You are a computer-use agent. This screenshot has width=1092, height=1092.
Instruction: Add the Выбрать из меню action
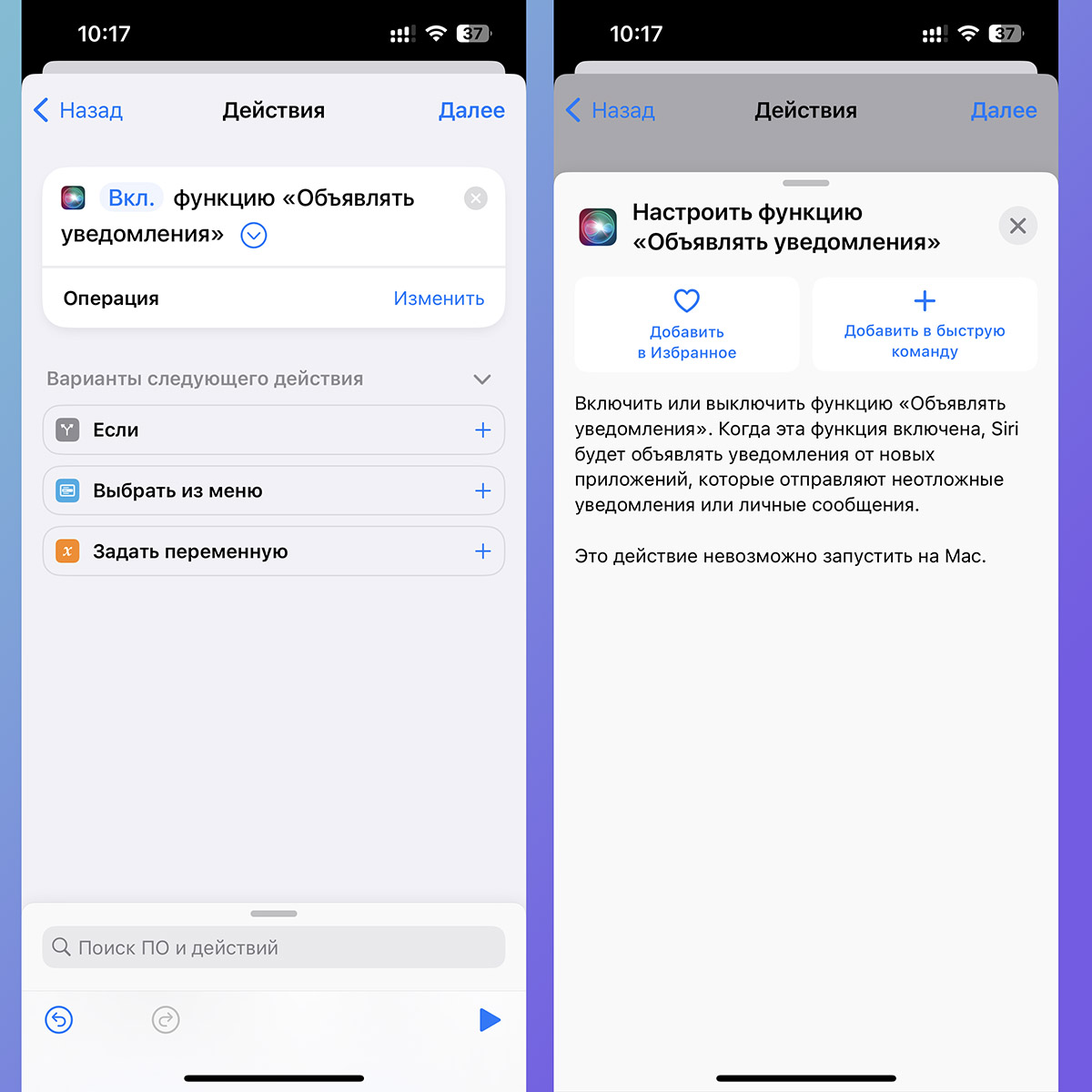coord(482,491)
